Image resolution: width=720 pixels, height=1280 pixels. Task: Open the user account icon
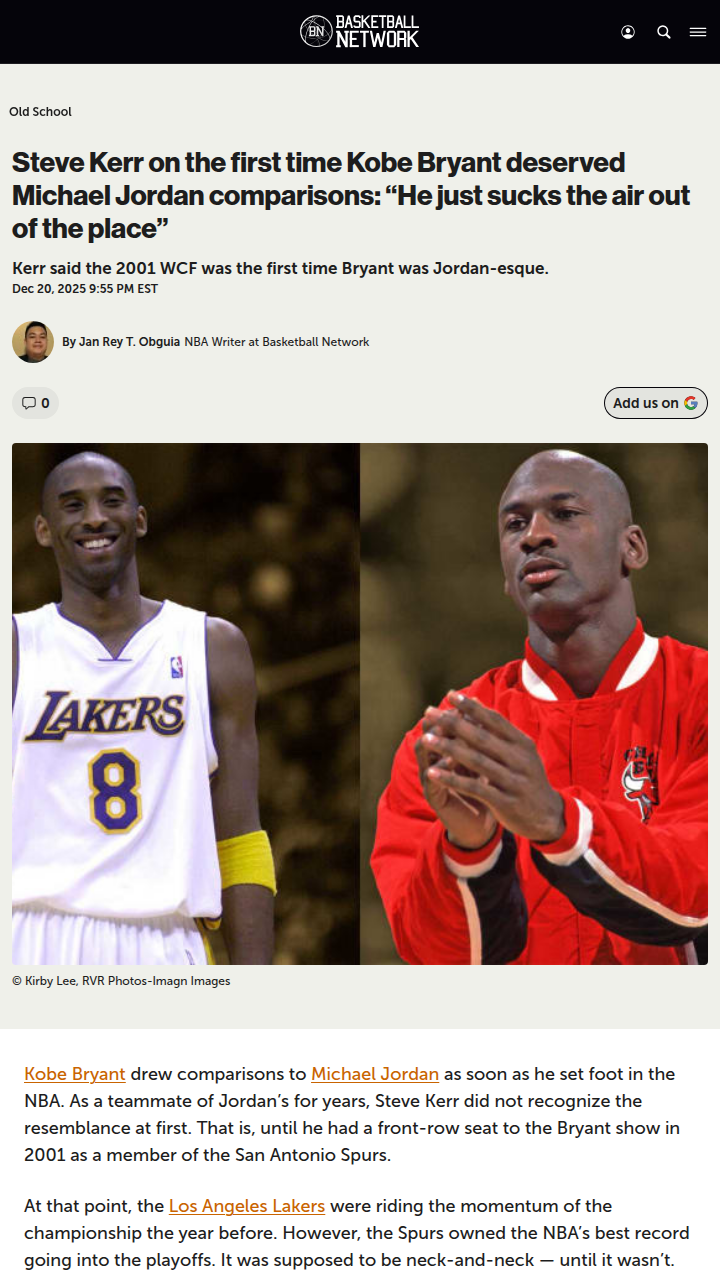[x=628, y=32]
